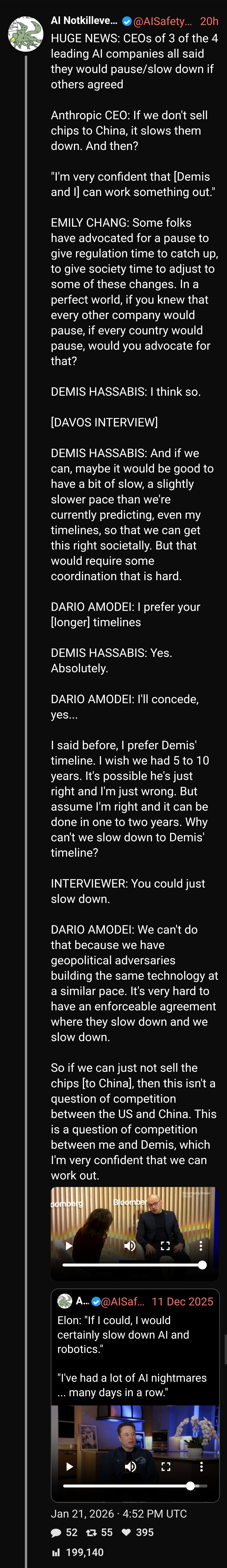
Task: Open the Bloomberg video in fullscreen
Action: tap(165, 1228)
